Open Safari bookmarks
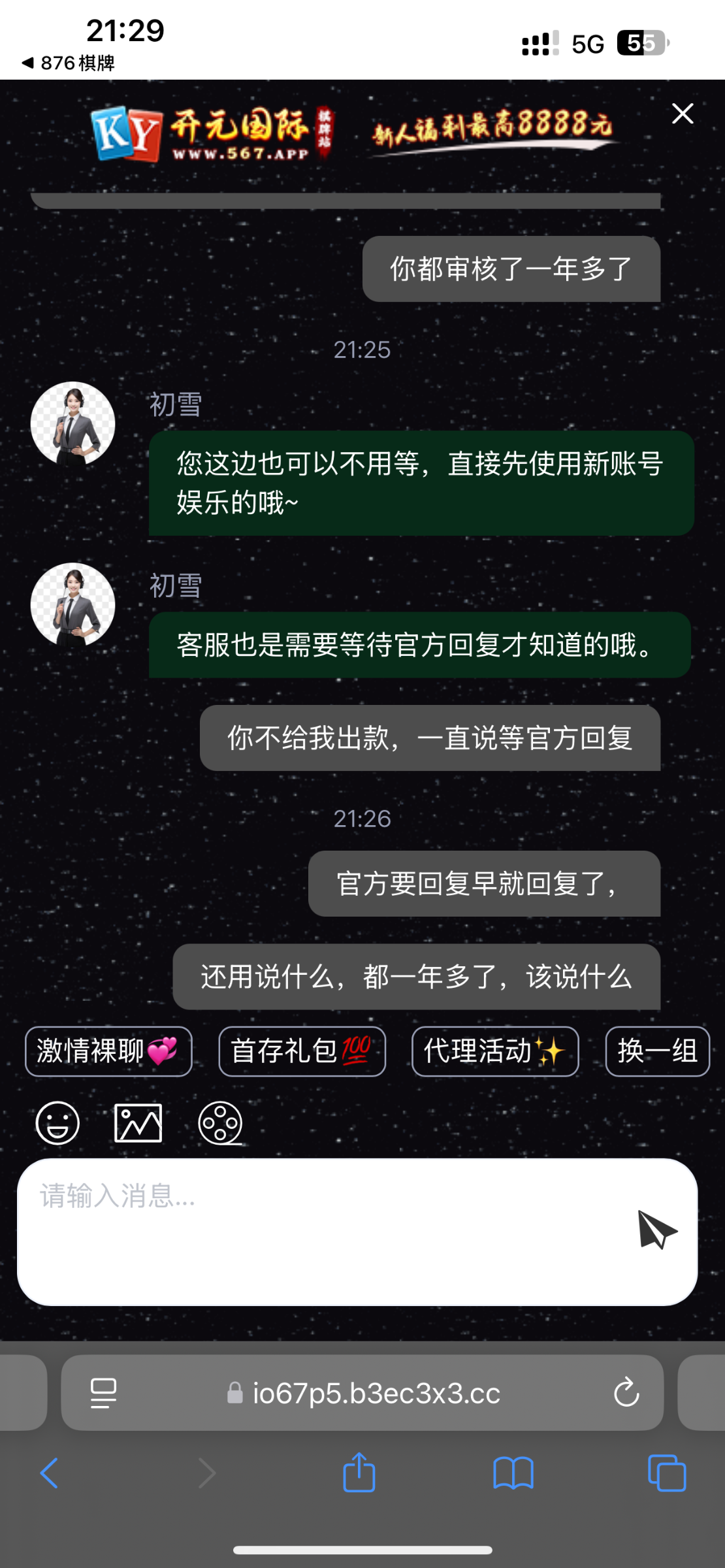 coord(513,1473)
